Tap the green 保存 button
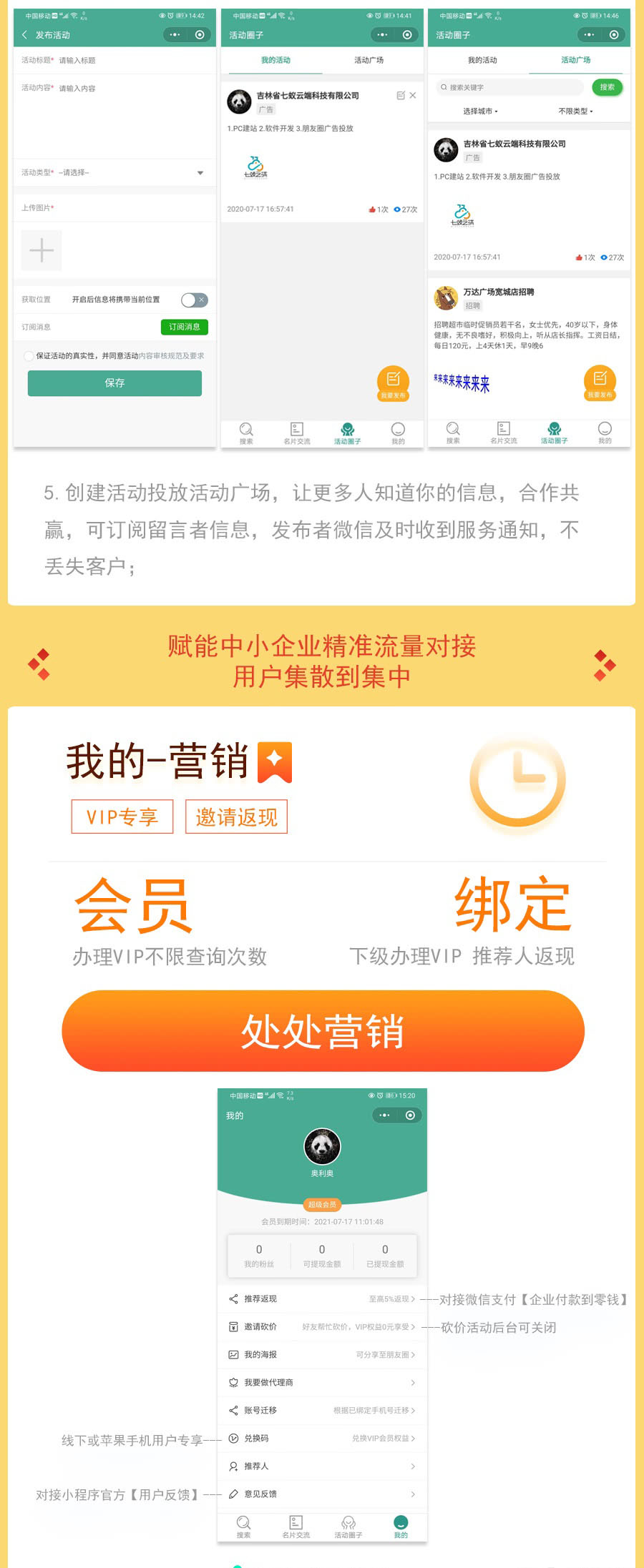Screen dimensions: 644x1568 (114, 383)
